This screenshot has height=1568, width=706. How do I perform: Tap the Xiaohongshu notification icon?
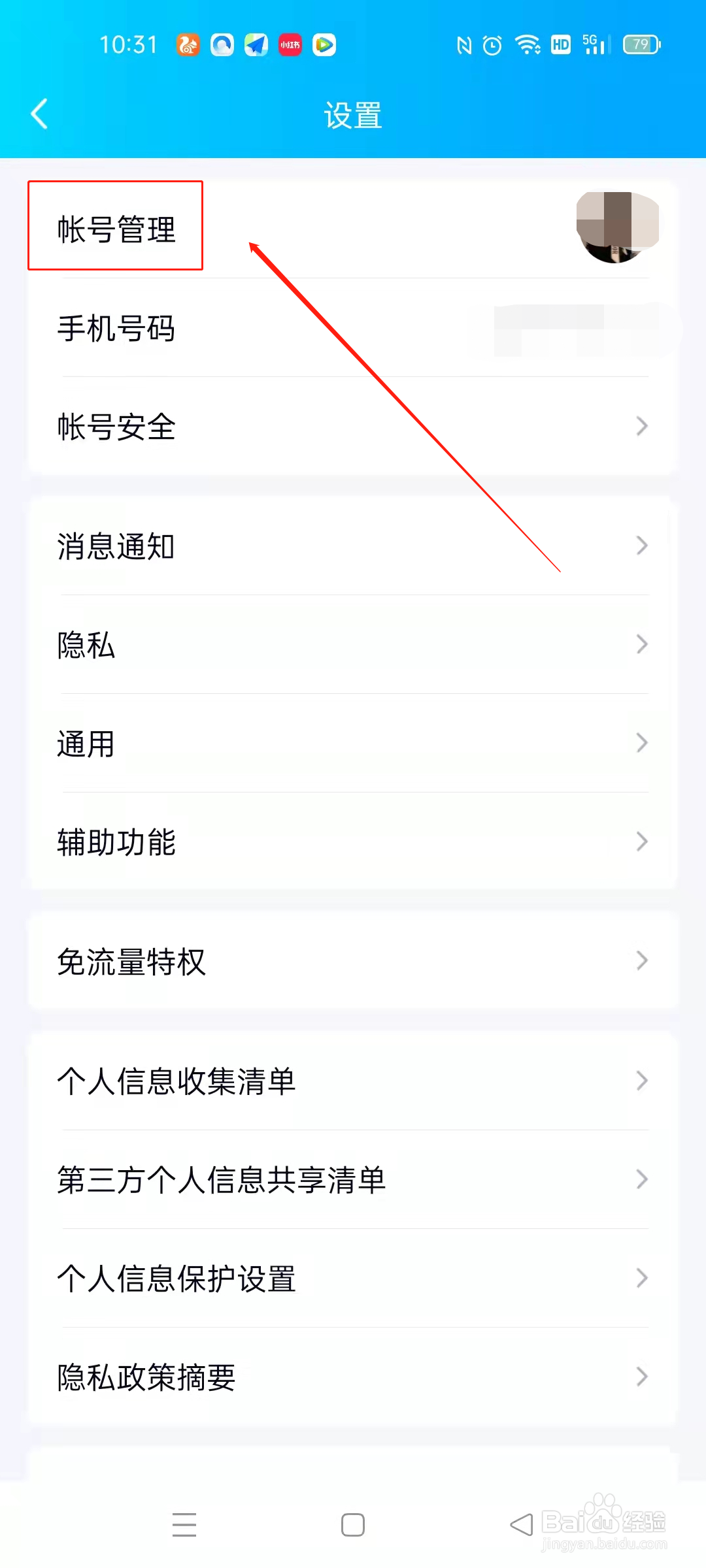click(290, 44)
